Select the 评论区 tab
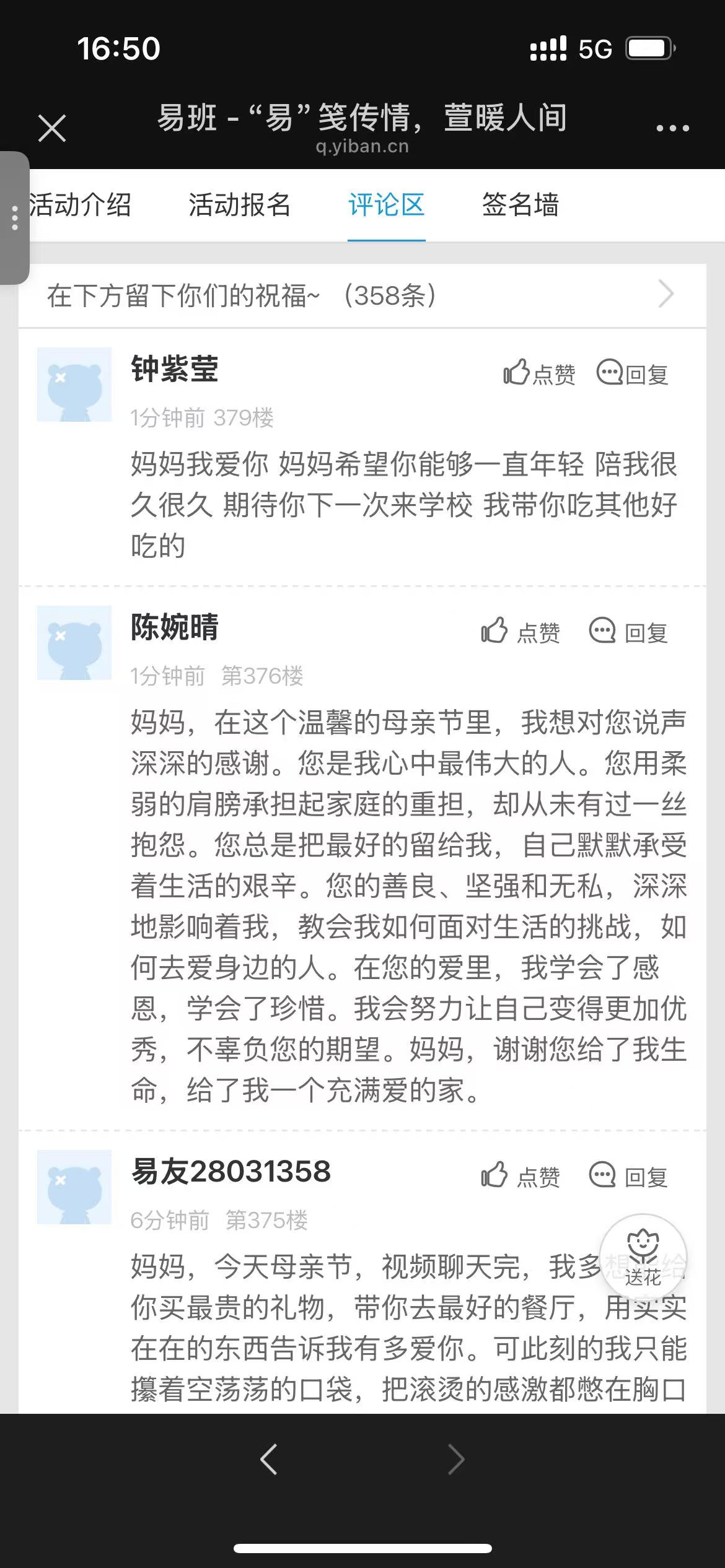This screenshot has height=1568, width=725. [x=386, y=205]
